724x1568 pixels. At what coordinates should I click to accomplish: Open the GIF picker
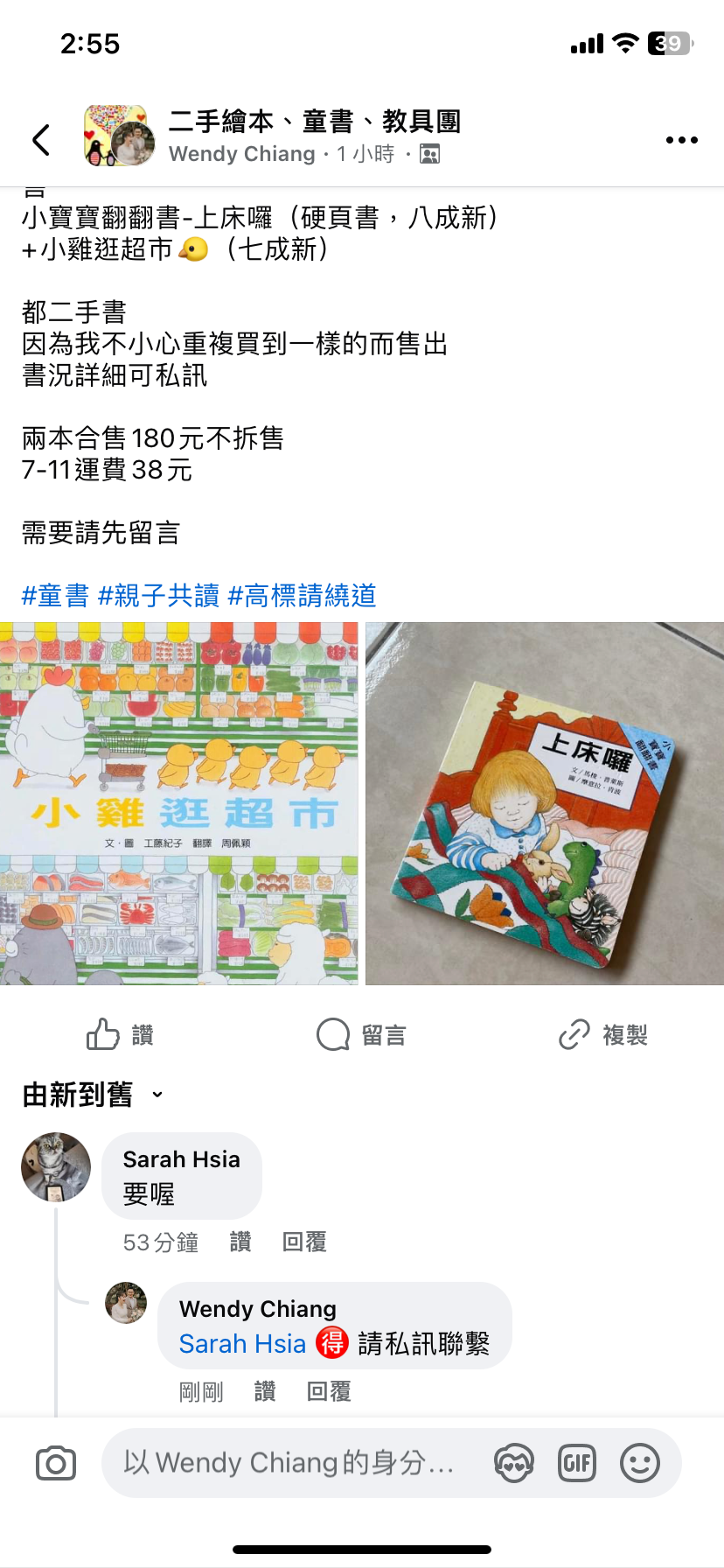click(577, 1463)
